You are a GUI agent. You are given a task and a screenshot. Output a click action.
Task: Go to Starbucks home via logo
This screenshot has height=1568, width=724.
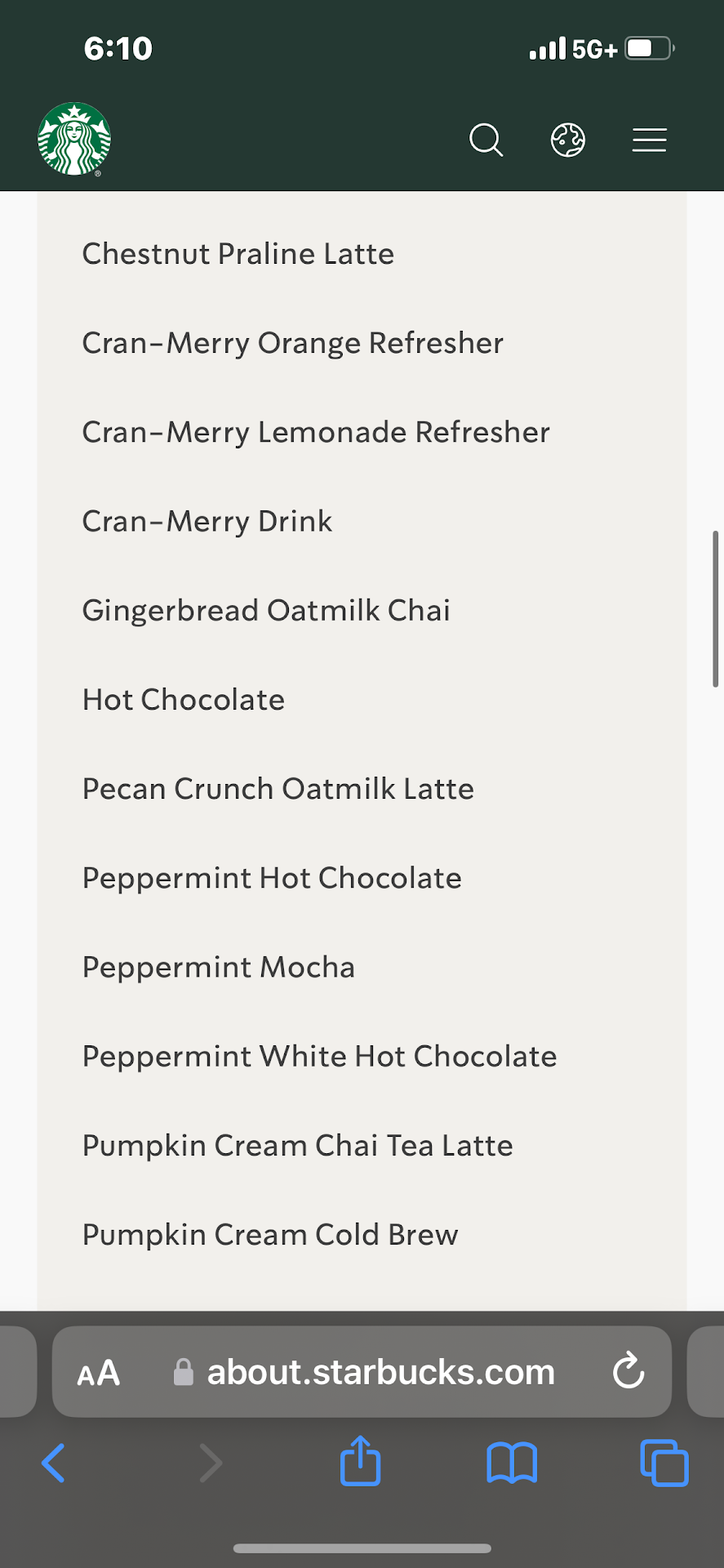74,140
